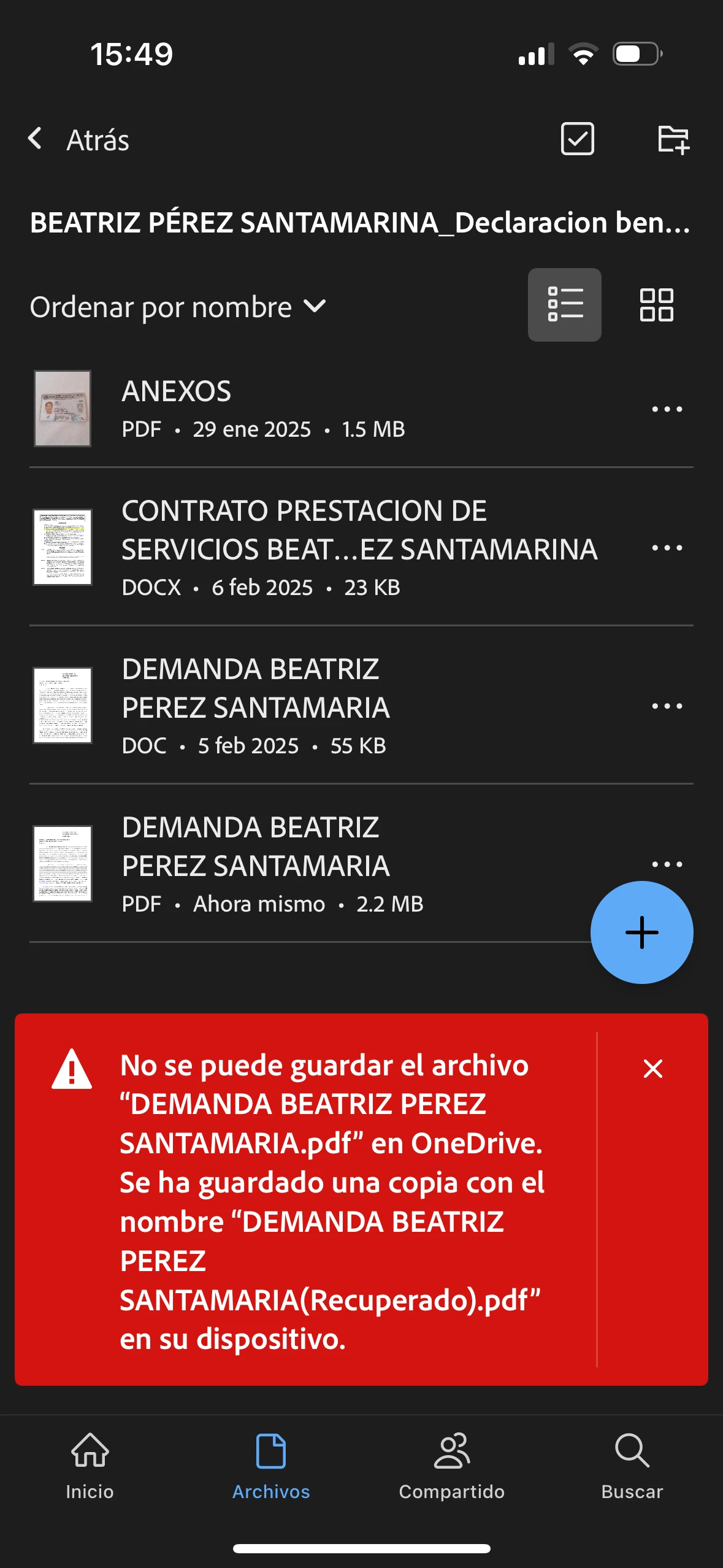Go to the Buscar tab
723x1568 pixels.
pyautogui.click(x=632, y=1466)
